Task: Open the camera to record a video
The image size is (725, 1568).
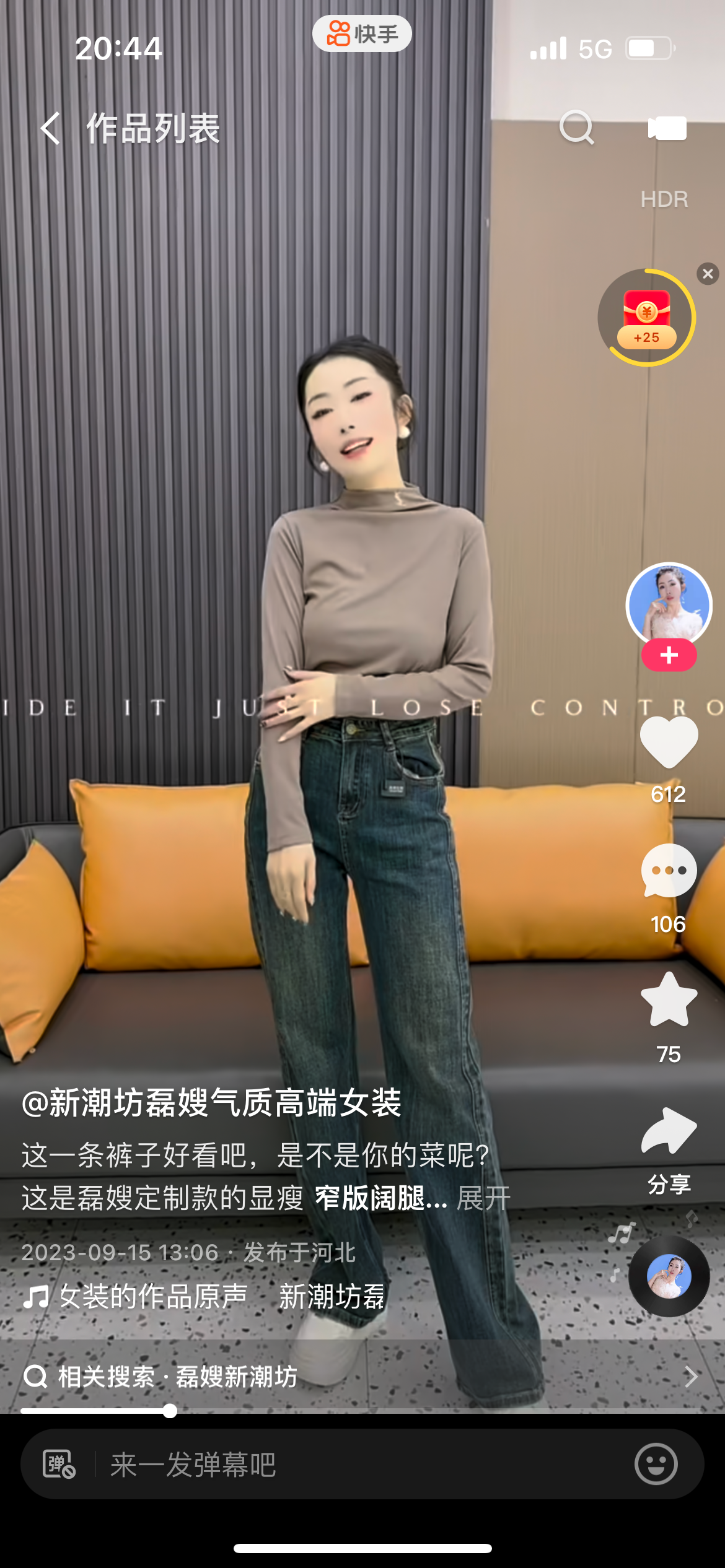Action: pos(667,128)
